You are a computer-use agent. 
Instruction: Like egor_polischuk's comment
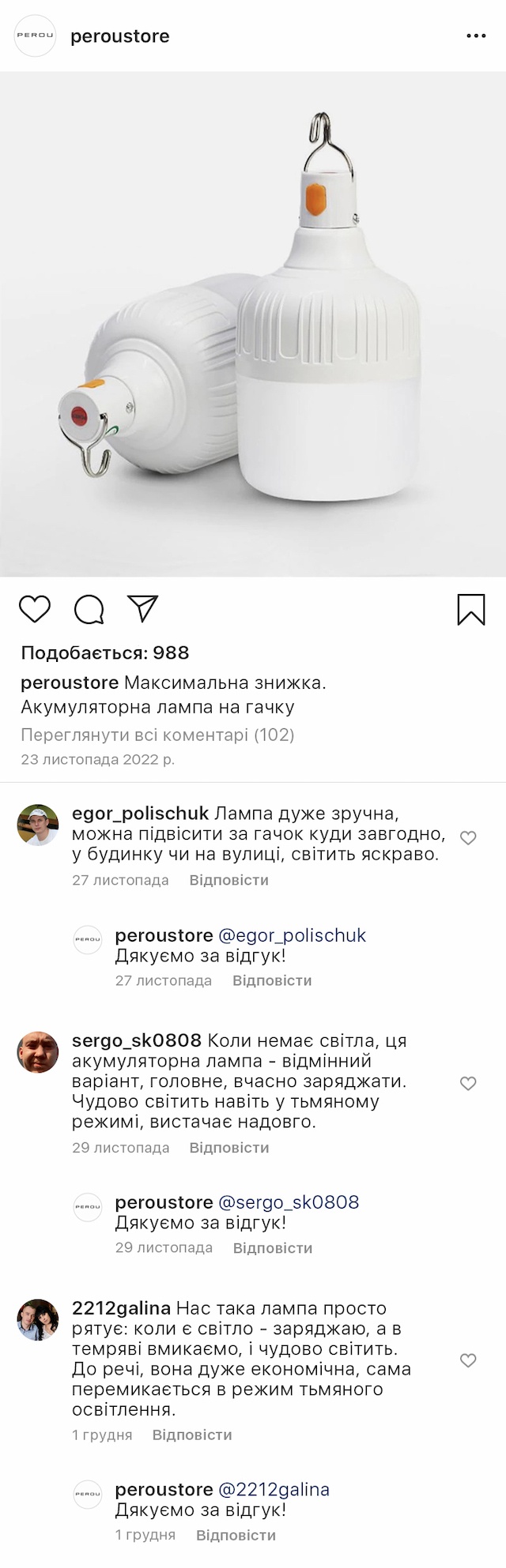click(x=468, y=837)
